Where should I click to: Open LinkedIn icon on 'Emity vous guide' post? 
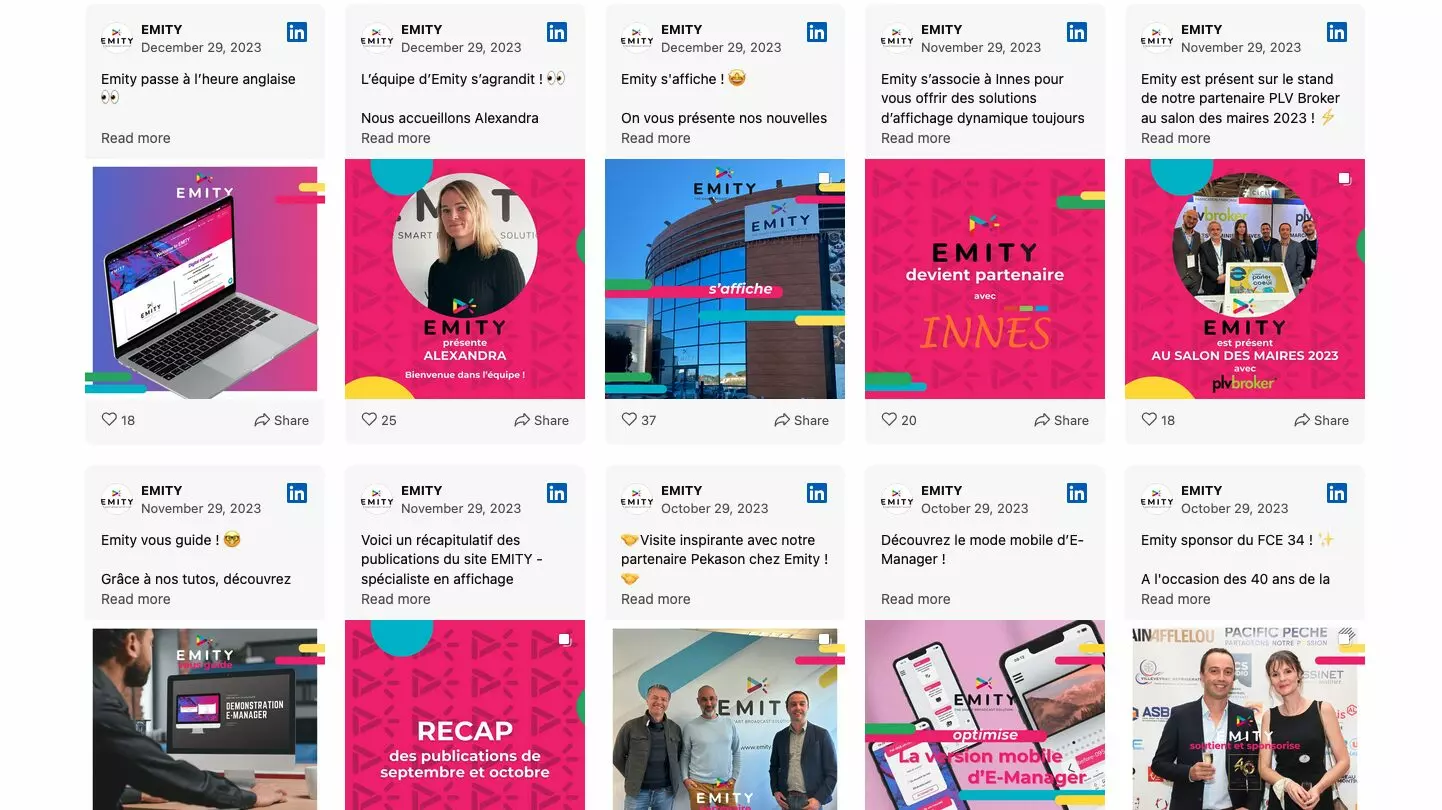point(297,493)
